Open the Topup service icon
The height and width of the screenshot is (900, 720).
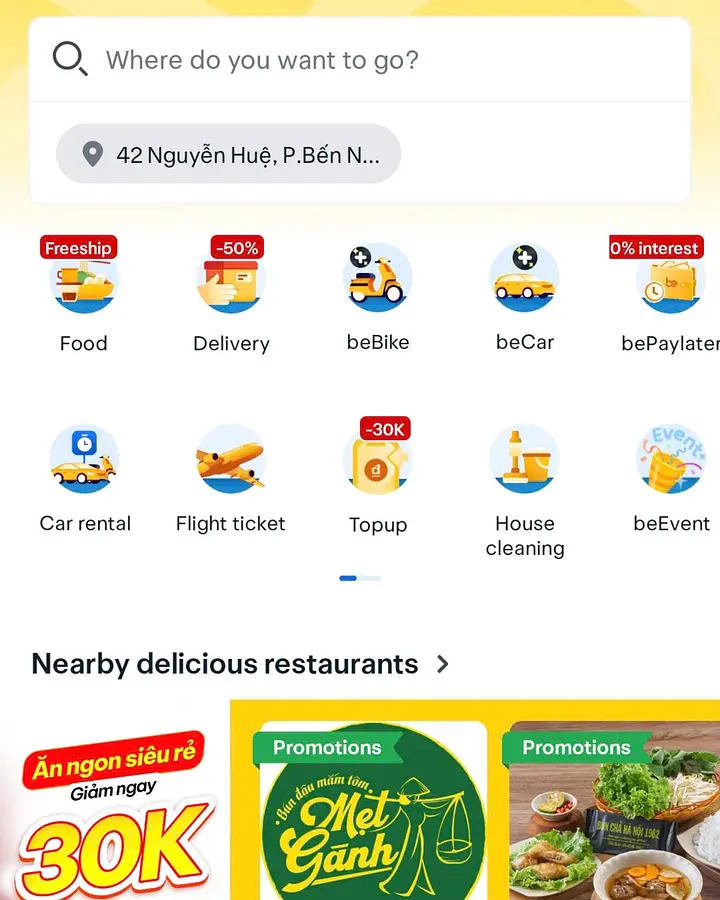(x=378, y=462)
